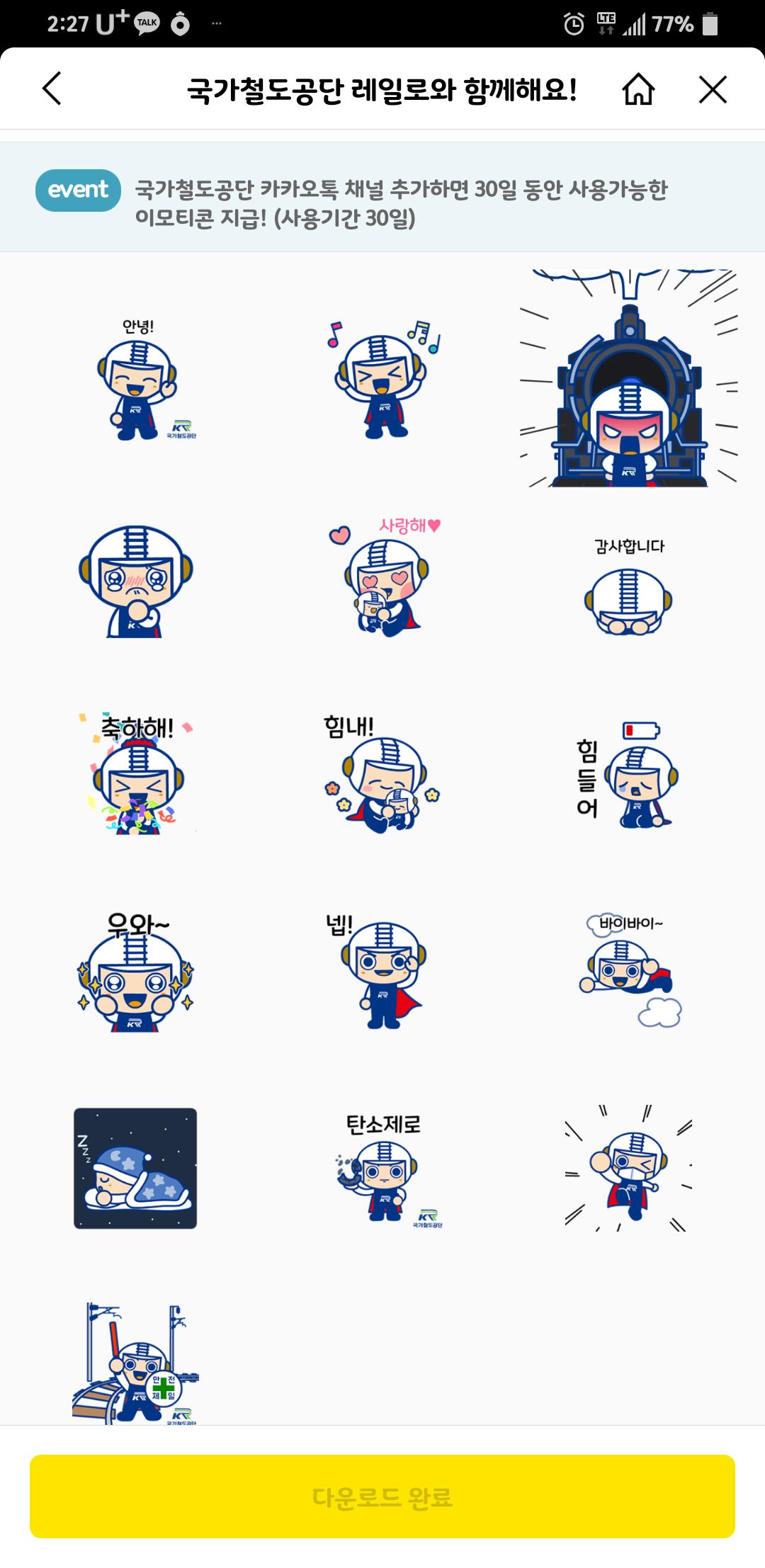This screenshot has height=1568, width=765.
Task: Preview the 힘내! cheering emoticon
Action: (383, 776)
